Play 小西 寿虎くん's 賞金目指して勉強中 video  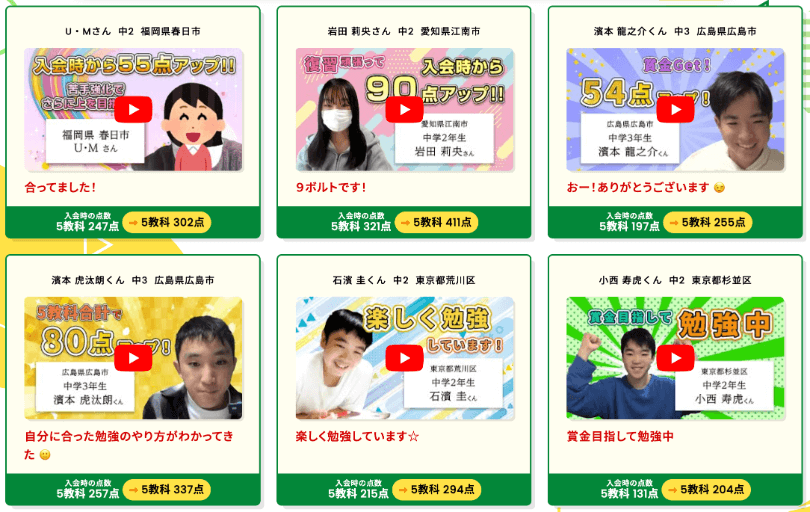[675, 358]
